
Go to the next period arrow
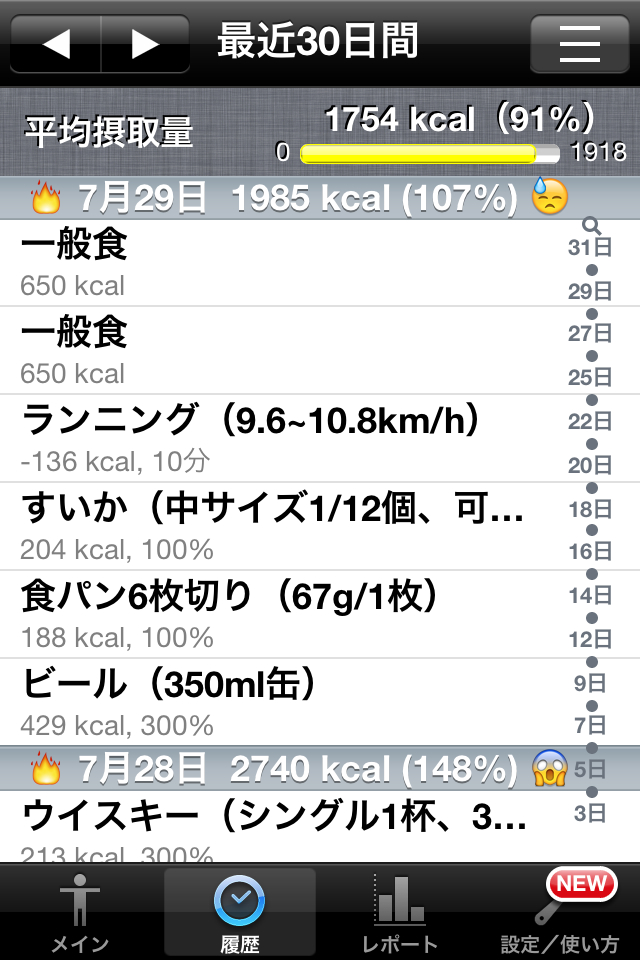146,44
